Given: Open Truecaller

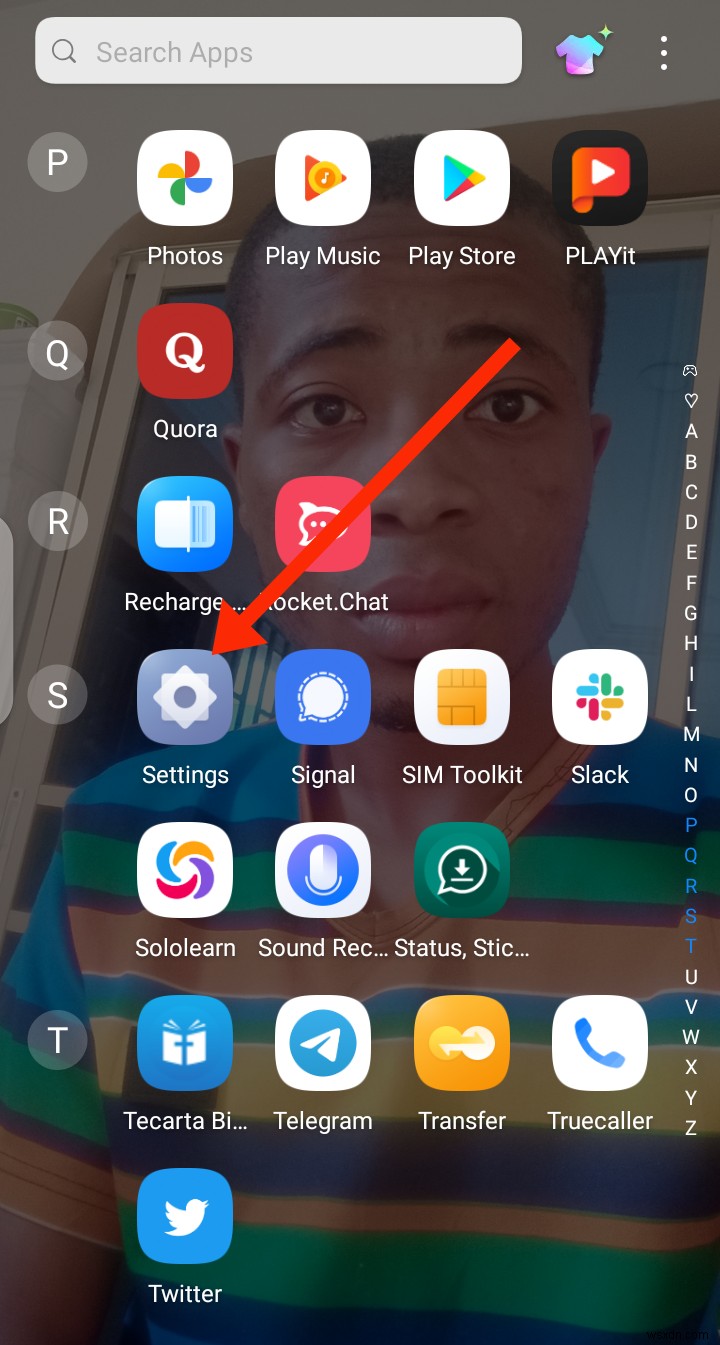Looking at the screenshot, I should 600,1043.
